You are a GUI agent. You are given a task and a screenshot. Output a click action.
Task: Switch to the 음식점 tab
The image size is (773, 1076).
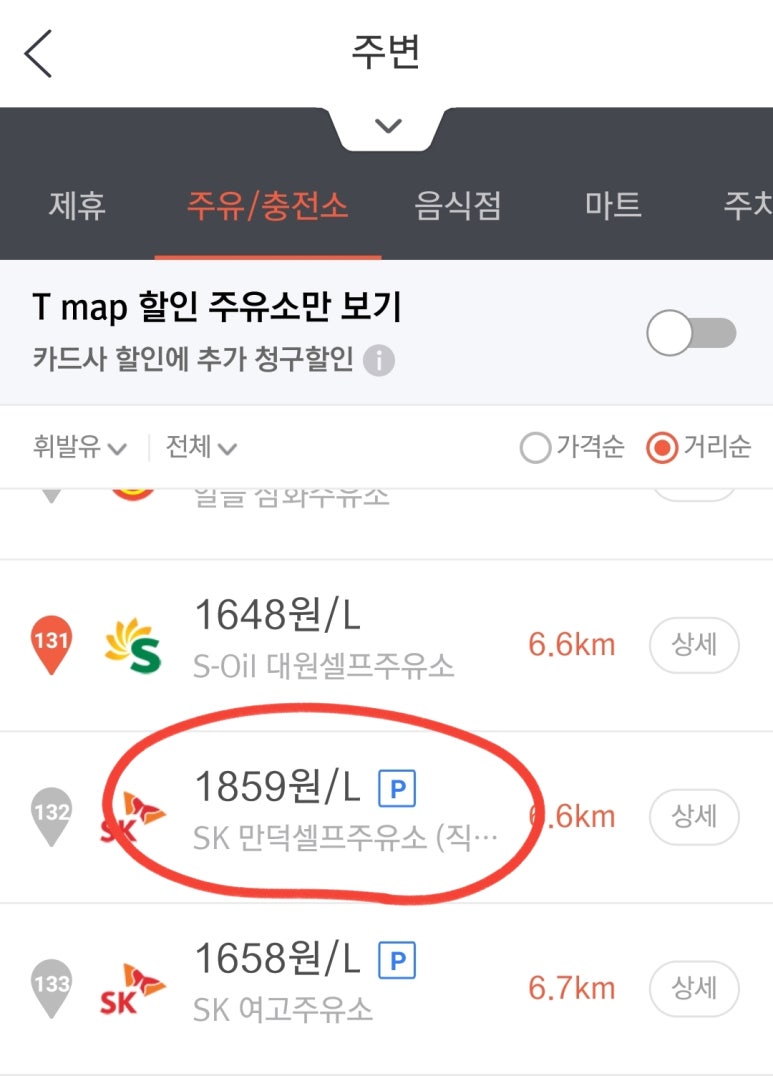point(457,206)
